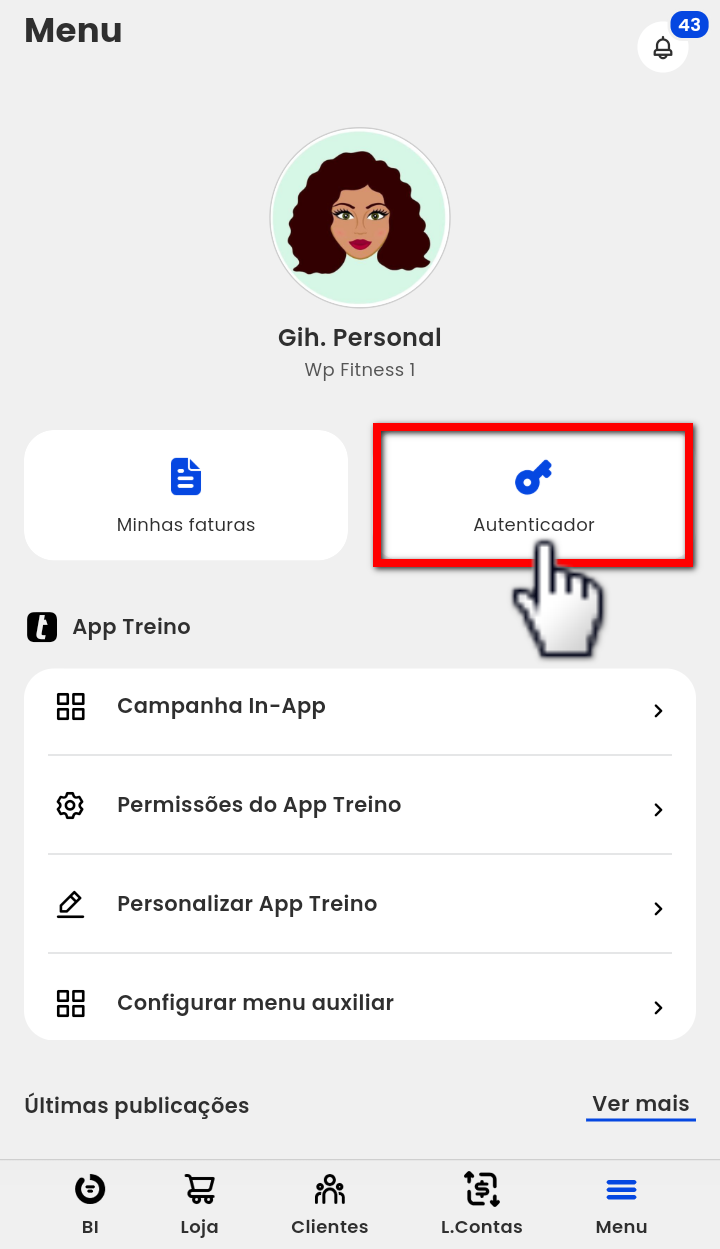The width and height of the screenshot is (720, 1249).
Task: Open the notifications bell
Action: (x=663, y=47)
